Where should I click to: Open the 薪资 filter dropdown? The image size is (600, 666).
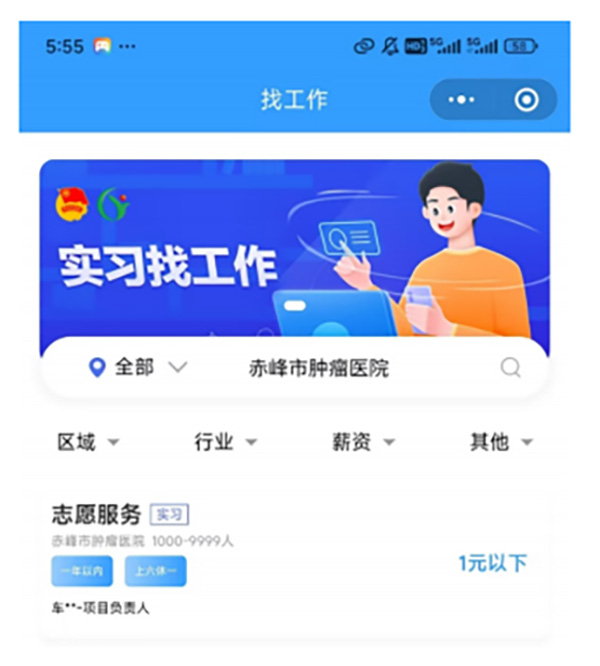[x=363, y=442]
